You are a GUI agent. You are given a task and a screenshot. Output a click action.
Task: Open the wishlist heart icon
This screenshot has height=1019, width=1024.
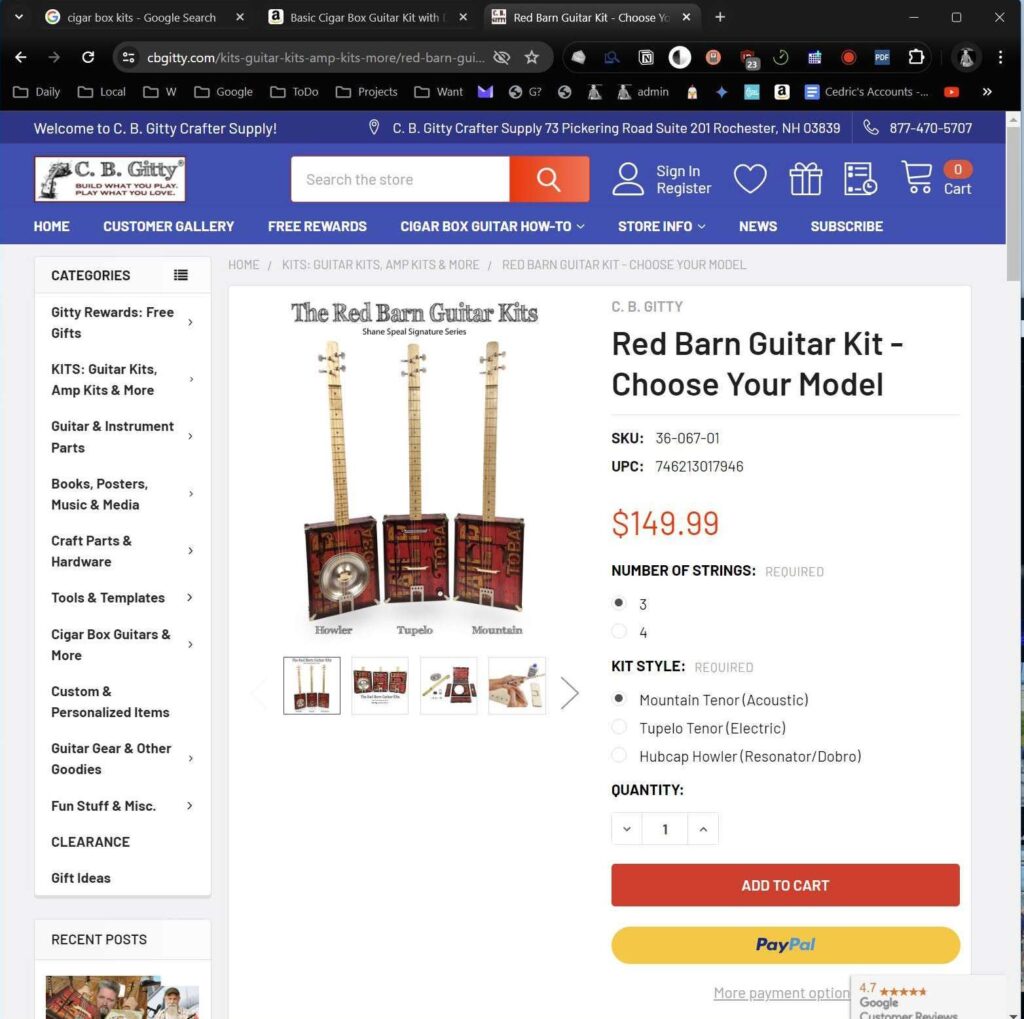pyautogui.click(x=750, y=180)
